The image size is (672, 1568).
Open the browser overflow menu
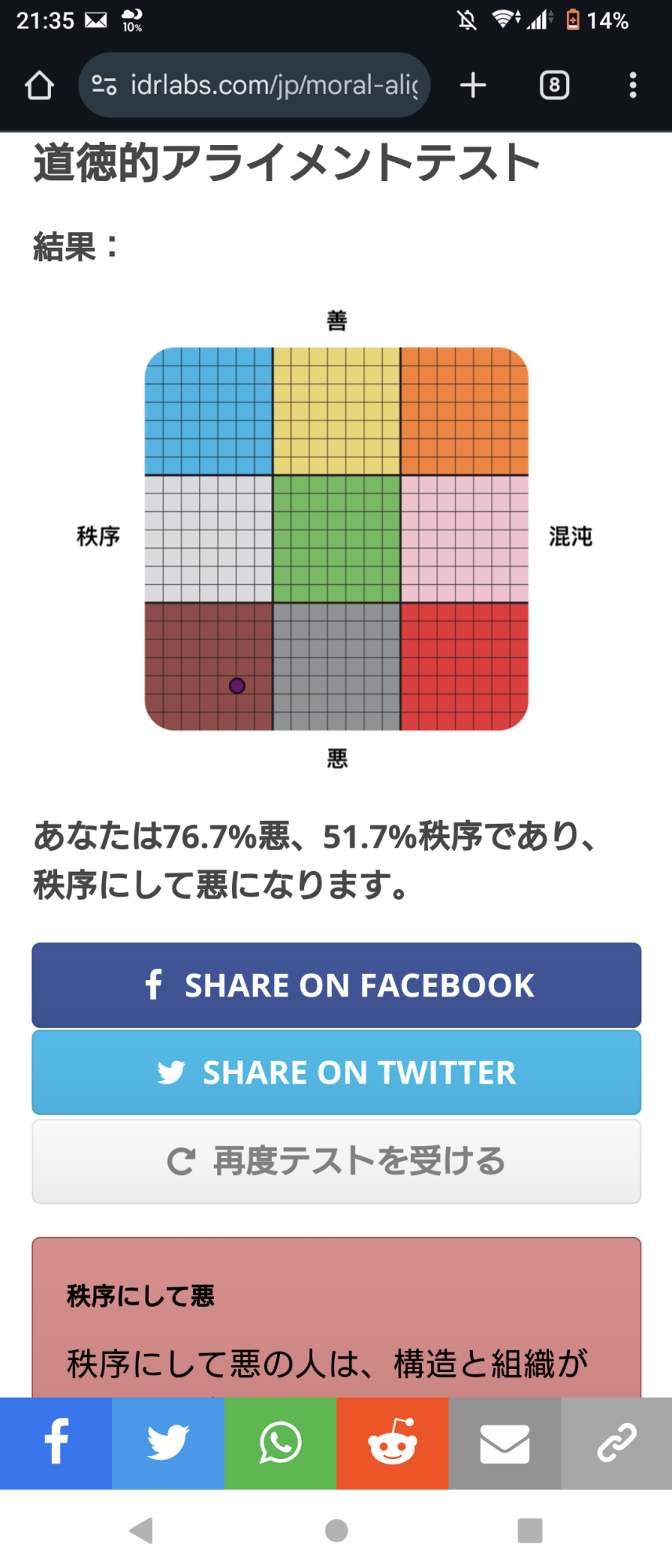[x=633, y=85]
